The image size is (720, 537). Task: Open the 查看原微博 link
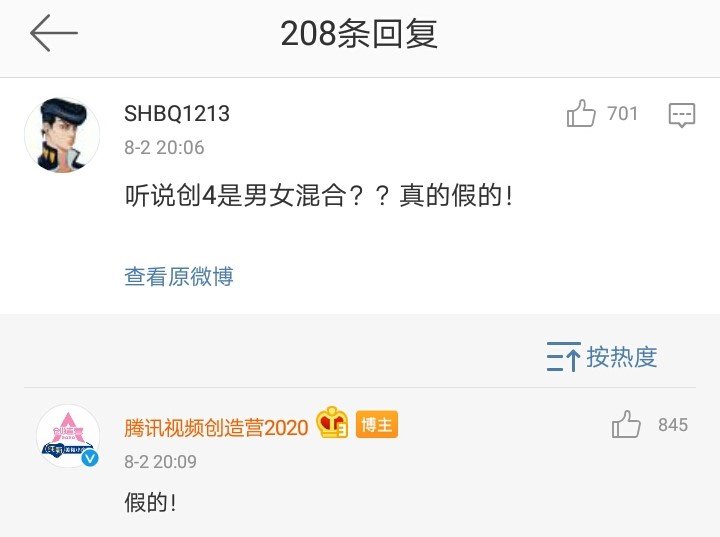179,277
